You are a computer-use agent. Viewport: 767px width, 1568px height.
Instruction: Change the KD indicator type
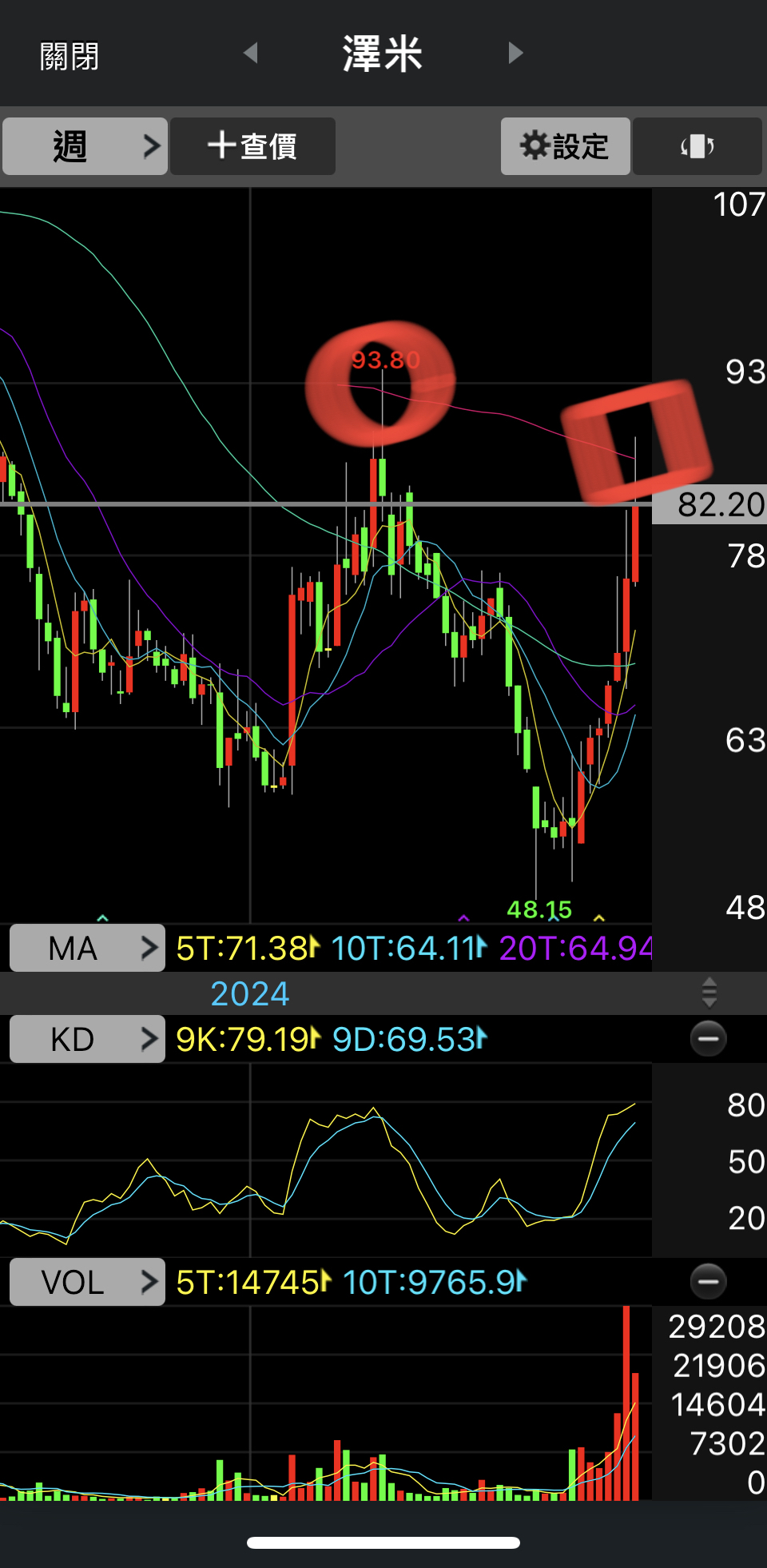click(87, 1039)
